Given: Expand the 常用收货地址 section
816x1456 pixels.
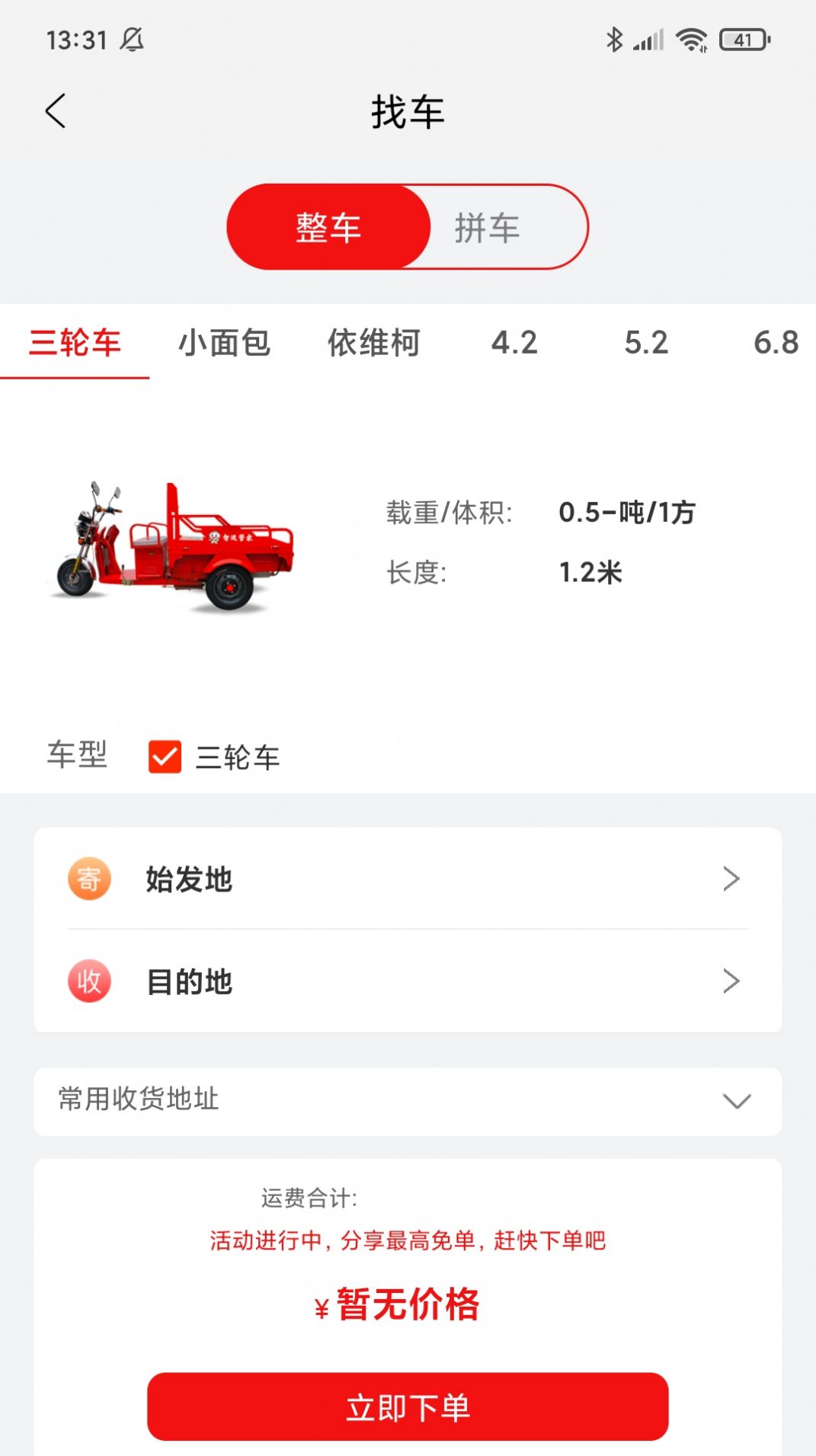Looking at the screenshot, I should click(x=736, y=1102).
